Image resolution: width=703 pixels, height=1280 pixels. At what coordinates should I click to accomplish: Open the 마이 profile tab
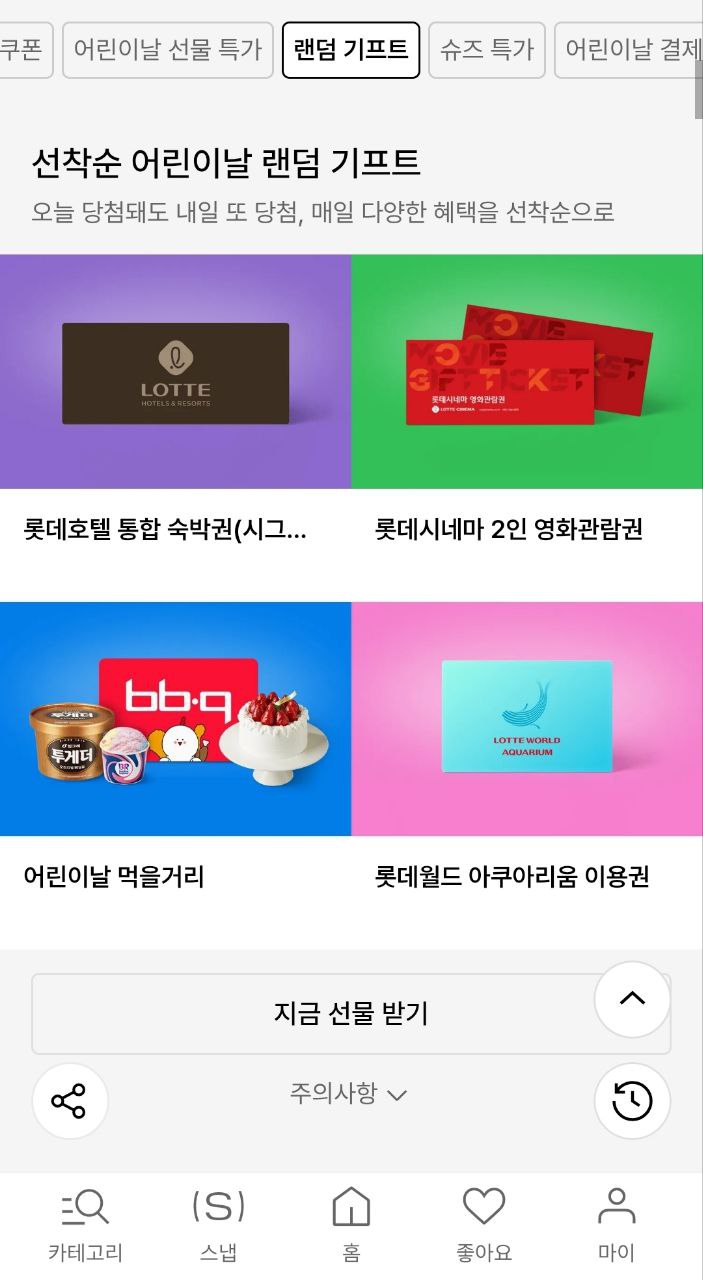point(616,1225)
